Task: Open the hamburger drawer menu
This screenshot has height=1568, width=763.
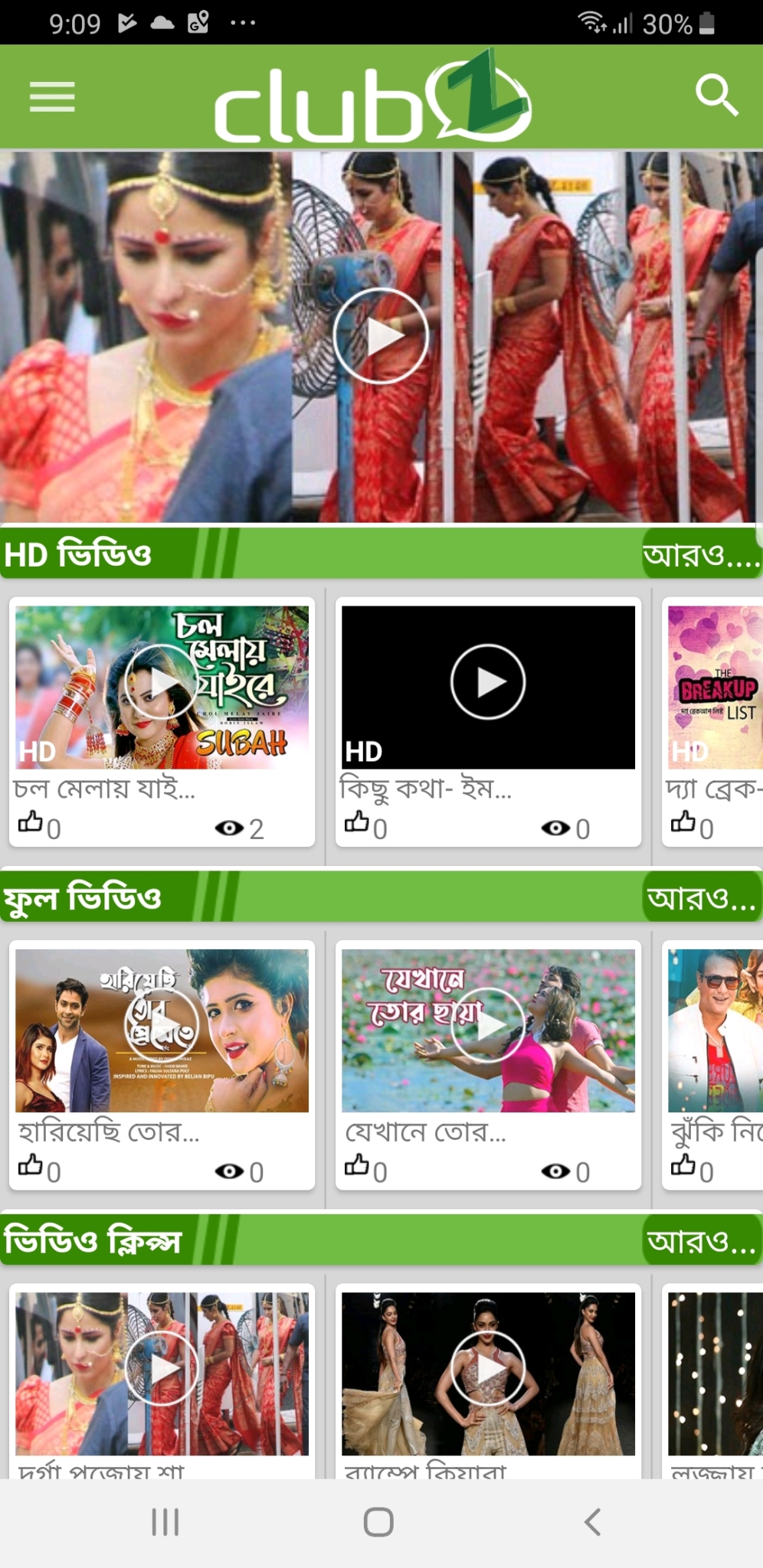Action: coord(52,97)
